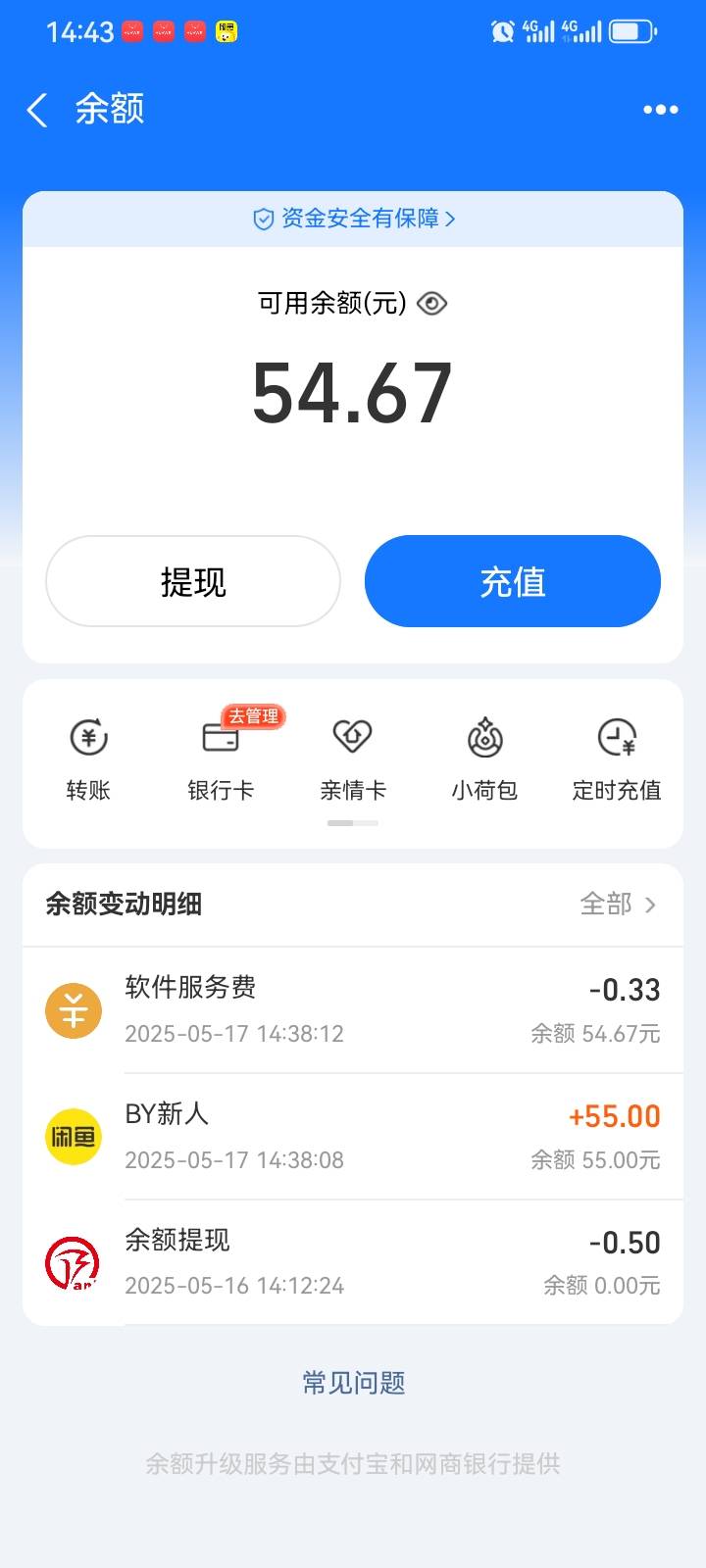Go back from the 余额 page

37,110
